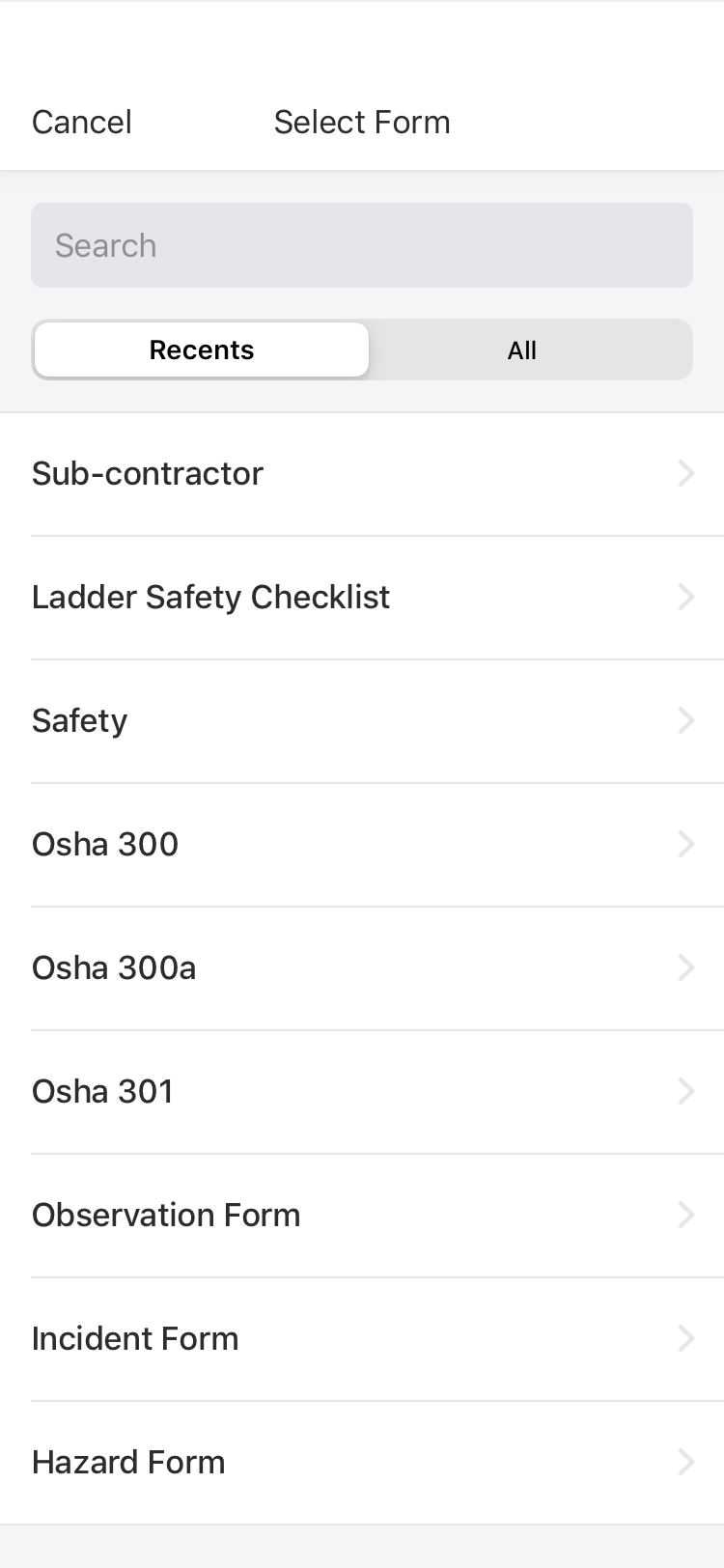The image size is (724, 1568).
Task: Cancel the form selection
Action: (82, 122)
